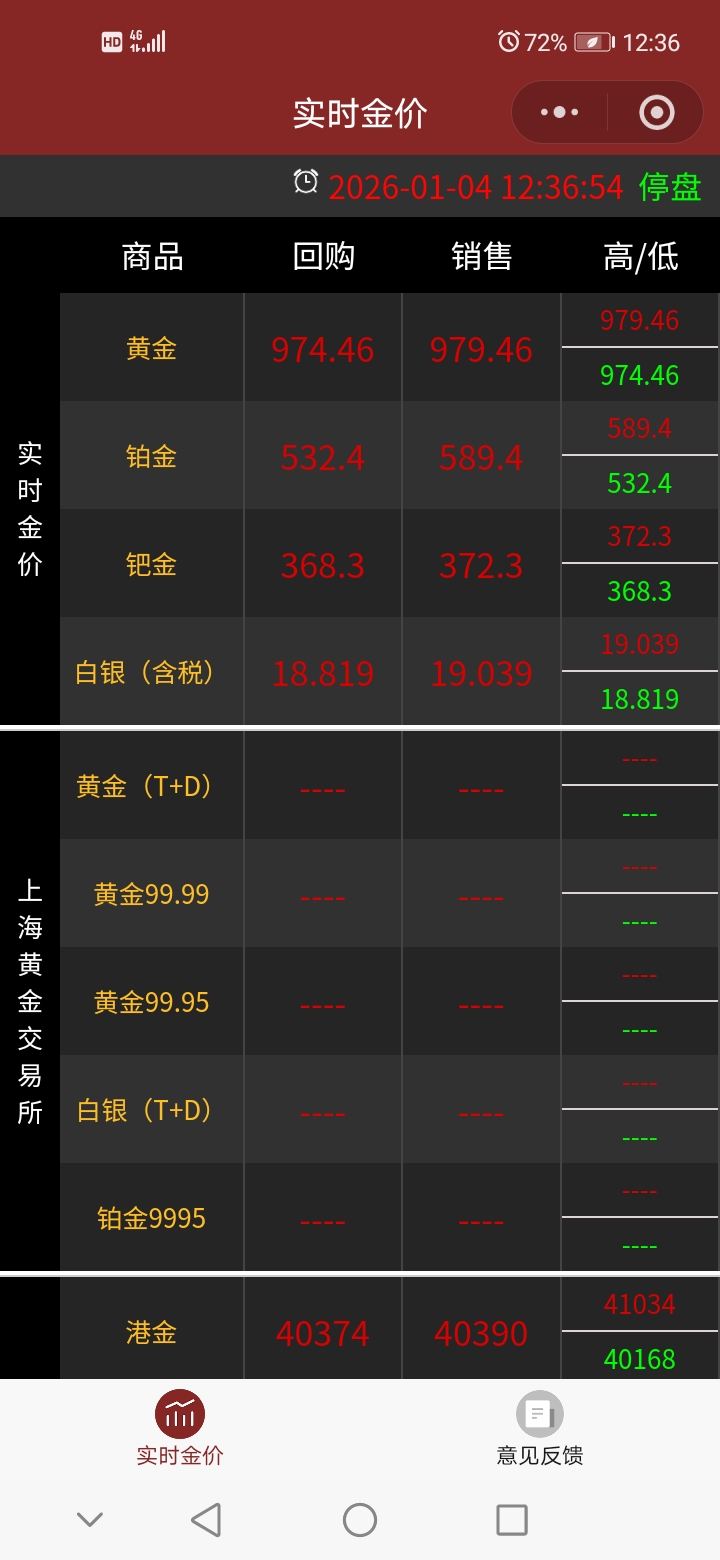Viewport: 720px width, 1560px height.
Task: Open the mini program more options menu
Action: [x=559, y=112]
